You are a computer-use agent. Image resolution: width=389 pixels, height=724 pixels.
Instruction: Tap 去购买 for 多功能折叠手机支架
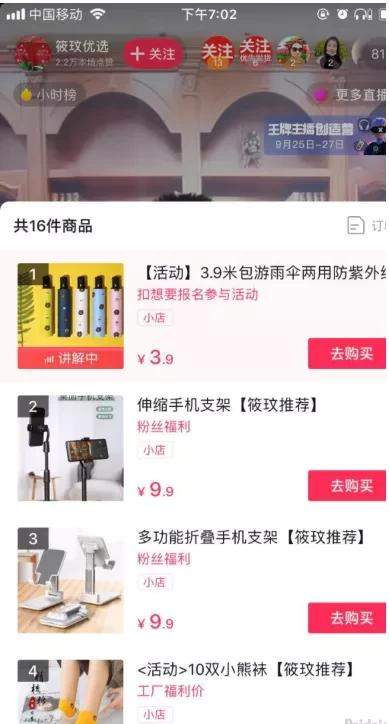(x=347, y=618)
